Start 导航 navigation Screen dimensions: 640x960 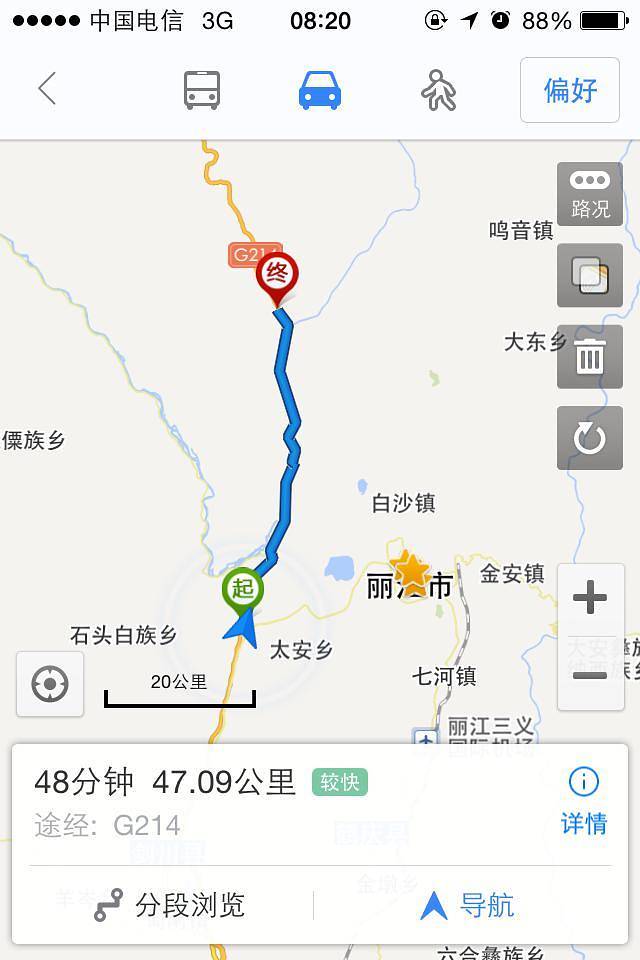(x=468, y=905)
